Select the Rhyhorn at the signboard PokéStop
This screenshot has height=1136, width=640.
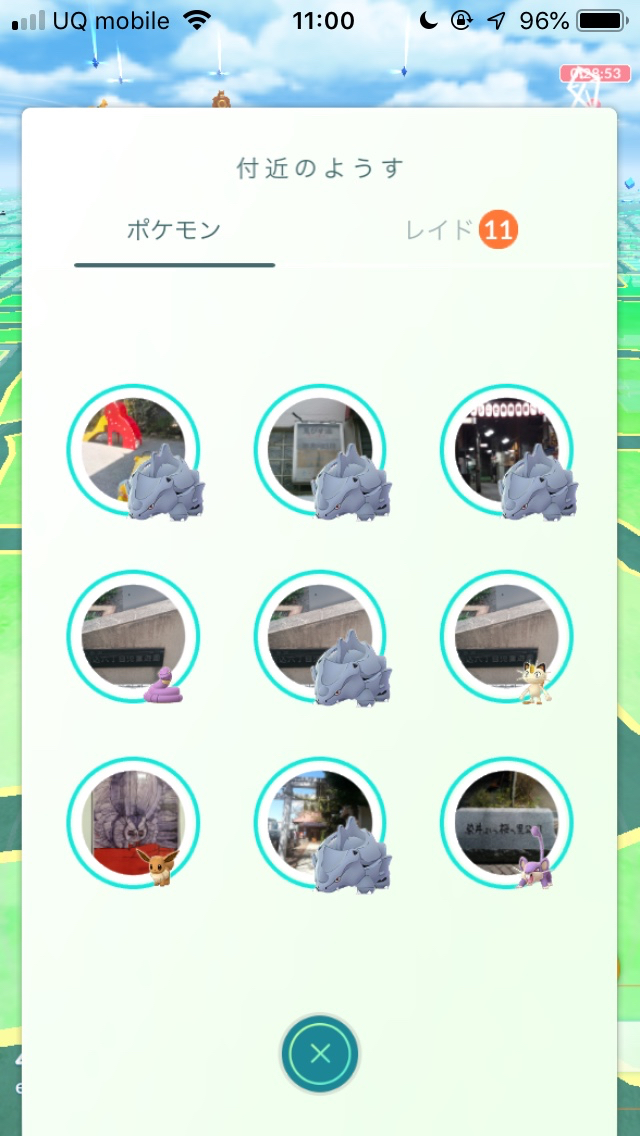tap(320, 451)
